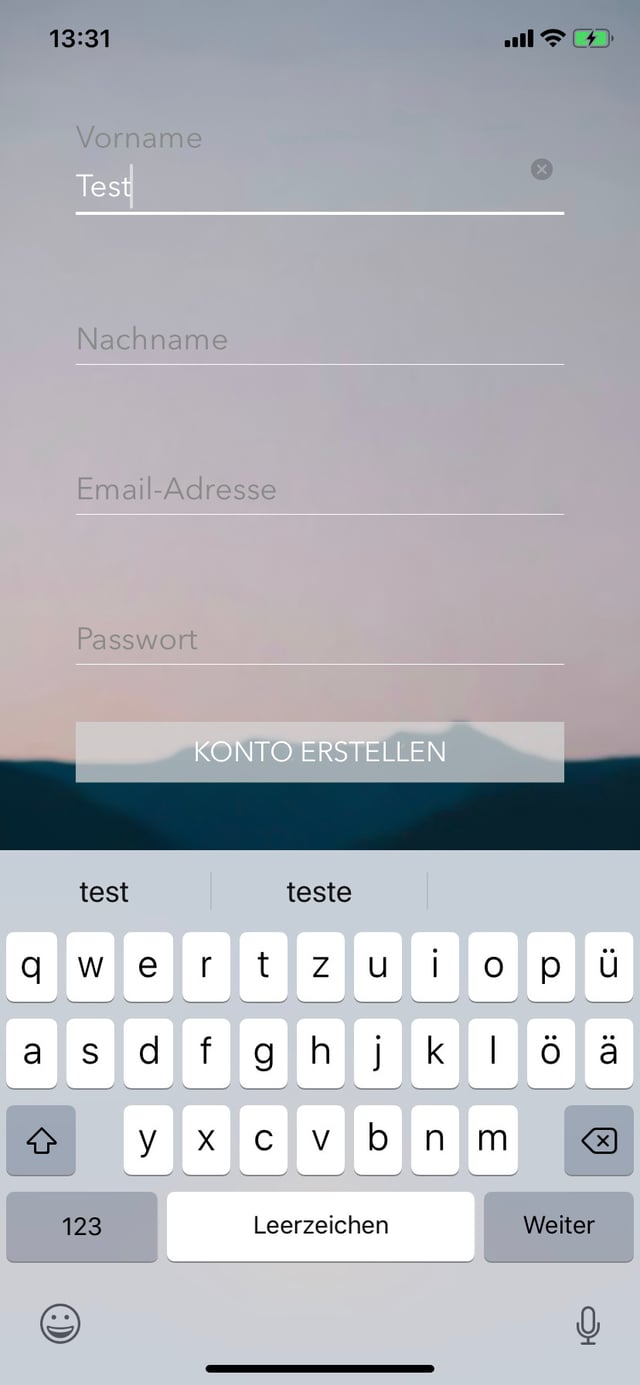Toggle the shift key
Viewport: 640px width, 1385px height.
point(41,1140)
